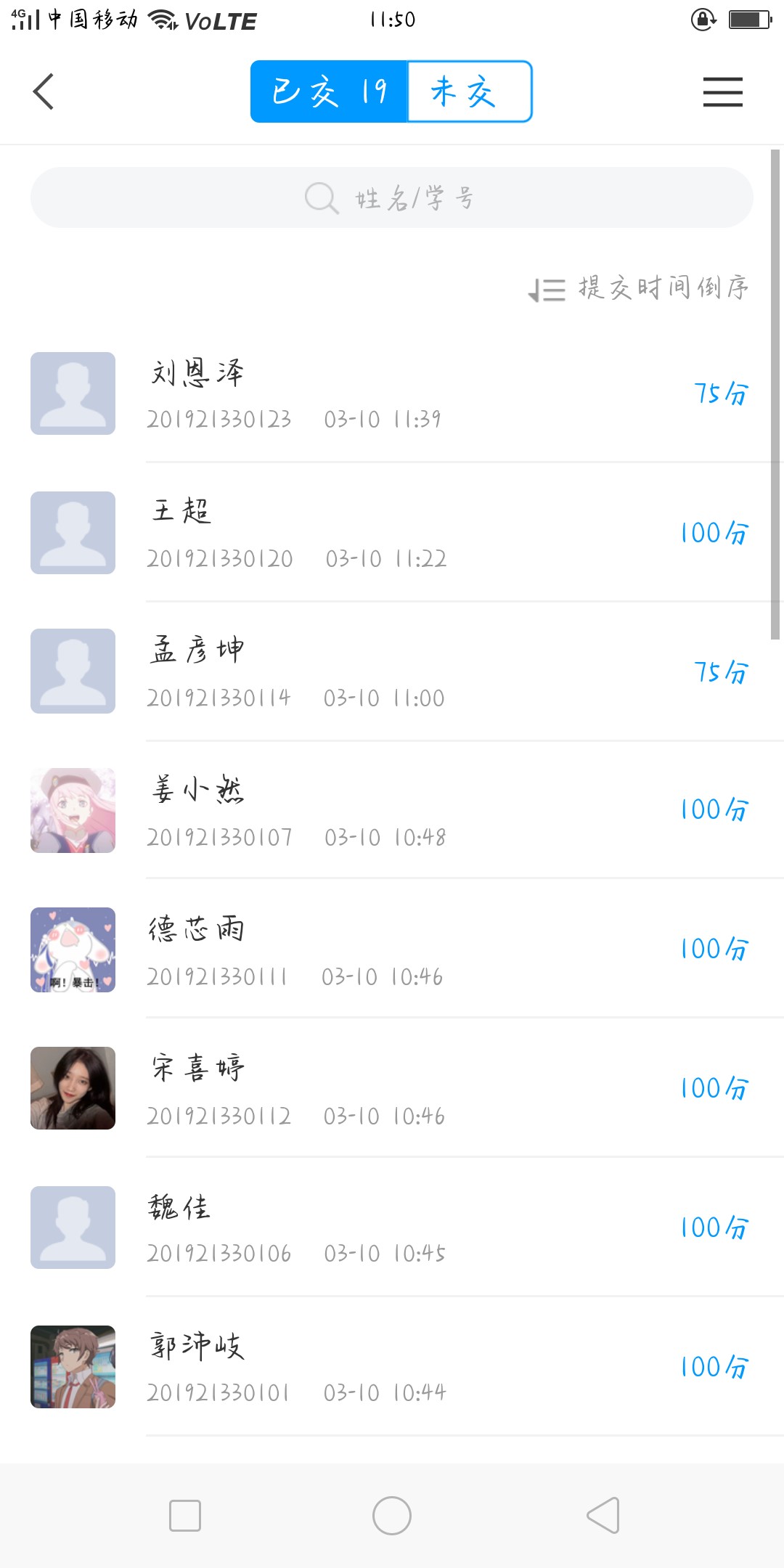Change sort order via 提交时间倒序
This screenshot has height=1568, width=784.
pos(639,288)
